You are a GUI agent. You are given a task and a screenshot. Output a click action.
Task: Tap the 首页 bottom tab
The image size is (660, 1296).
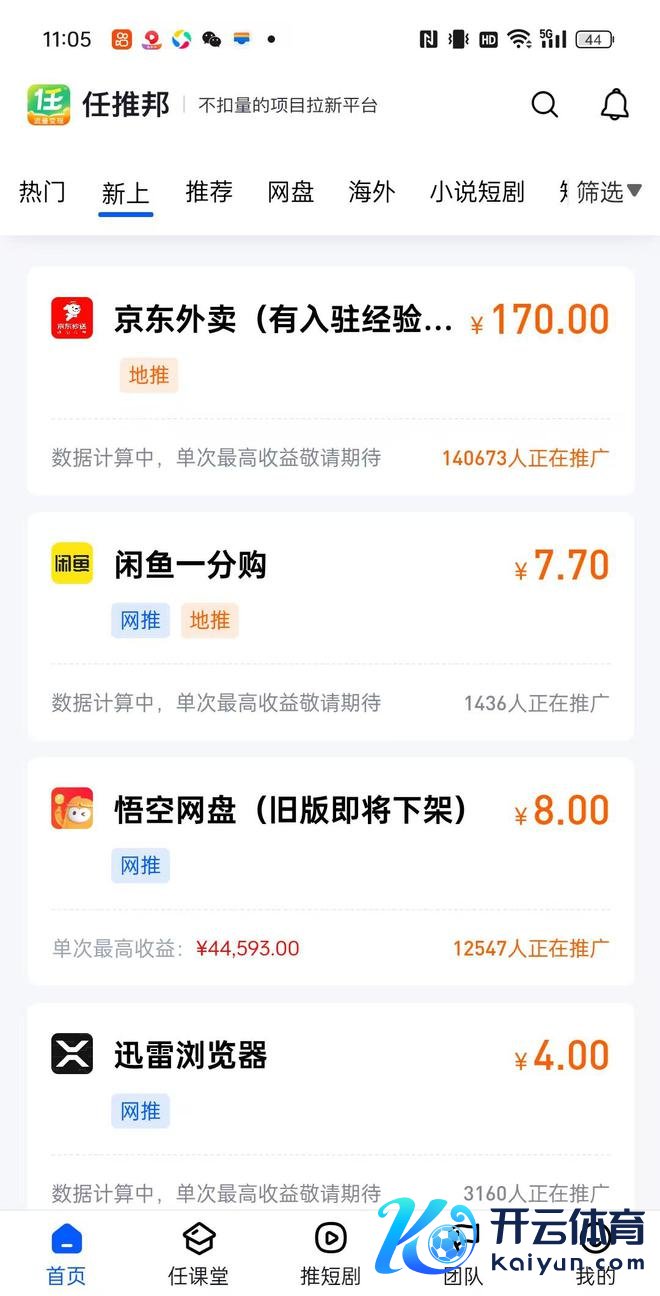pyautogui.click(x=66, y=1255)
